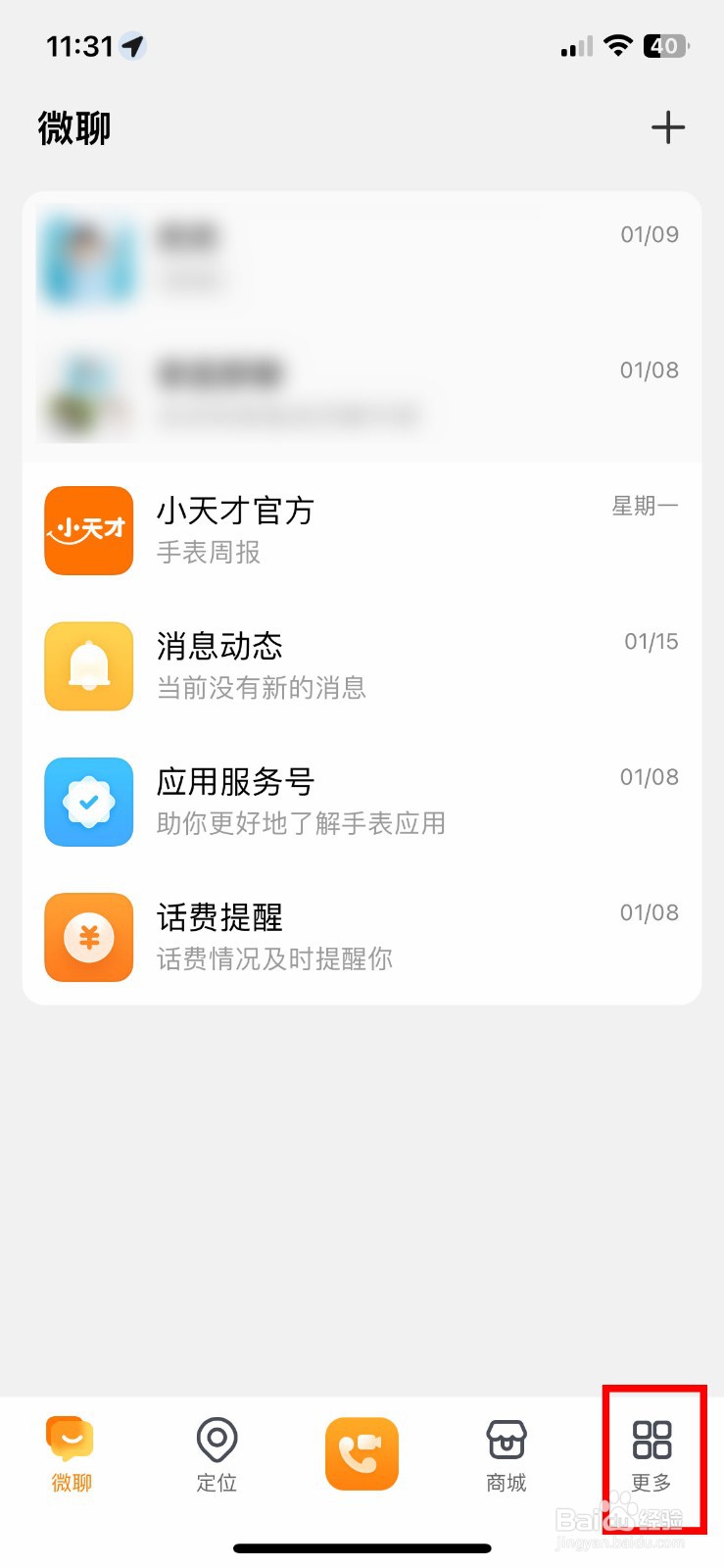The image size is (724, 1568).
Task: Open 小天才官方 via its orange logo icon
Action: (88, 531)
